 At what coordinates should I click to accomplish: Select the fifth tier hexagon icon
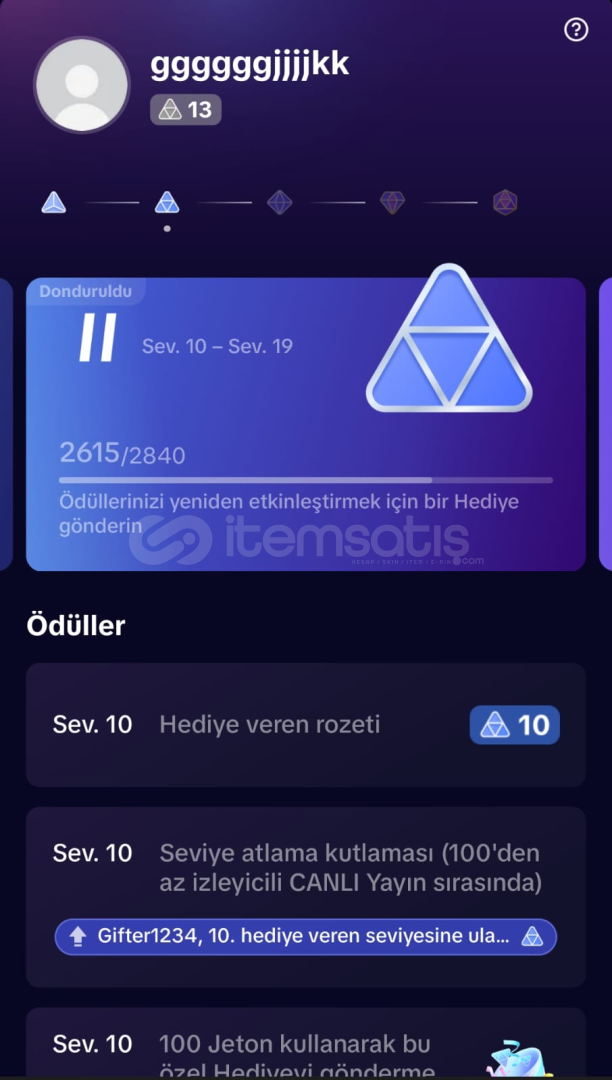pos(505,202)
